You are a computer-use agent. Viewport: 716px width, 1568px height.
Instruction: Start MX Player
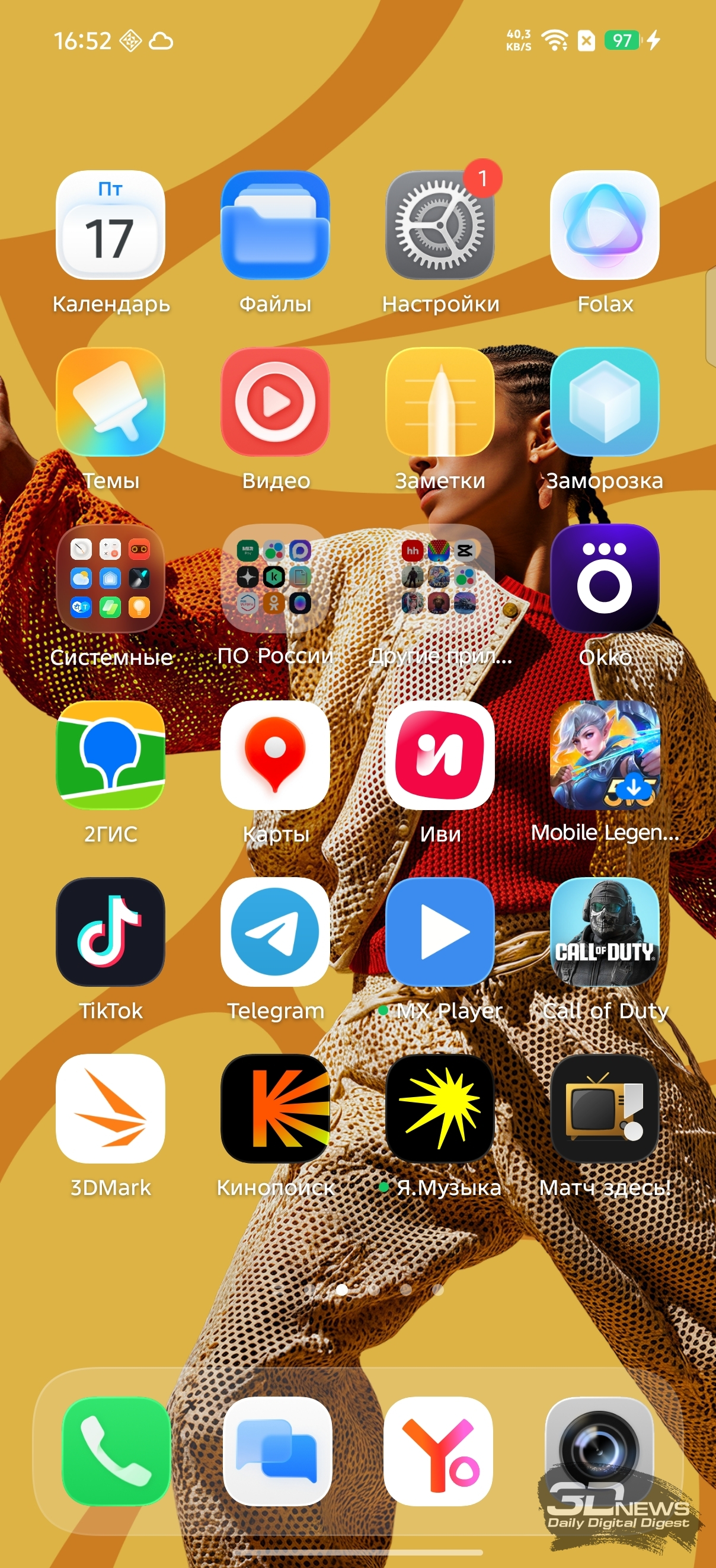pyautogui.click(x=440, y=931)
